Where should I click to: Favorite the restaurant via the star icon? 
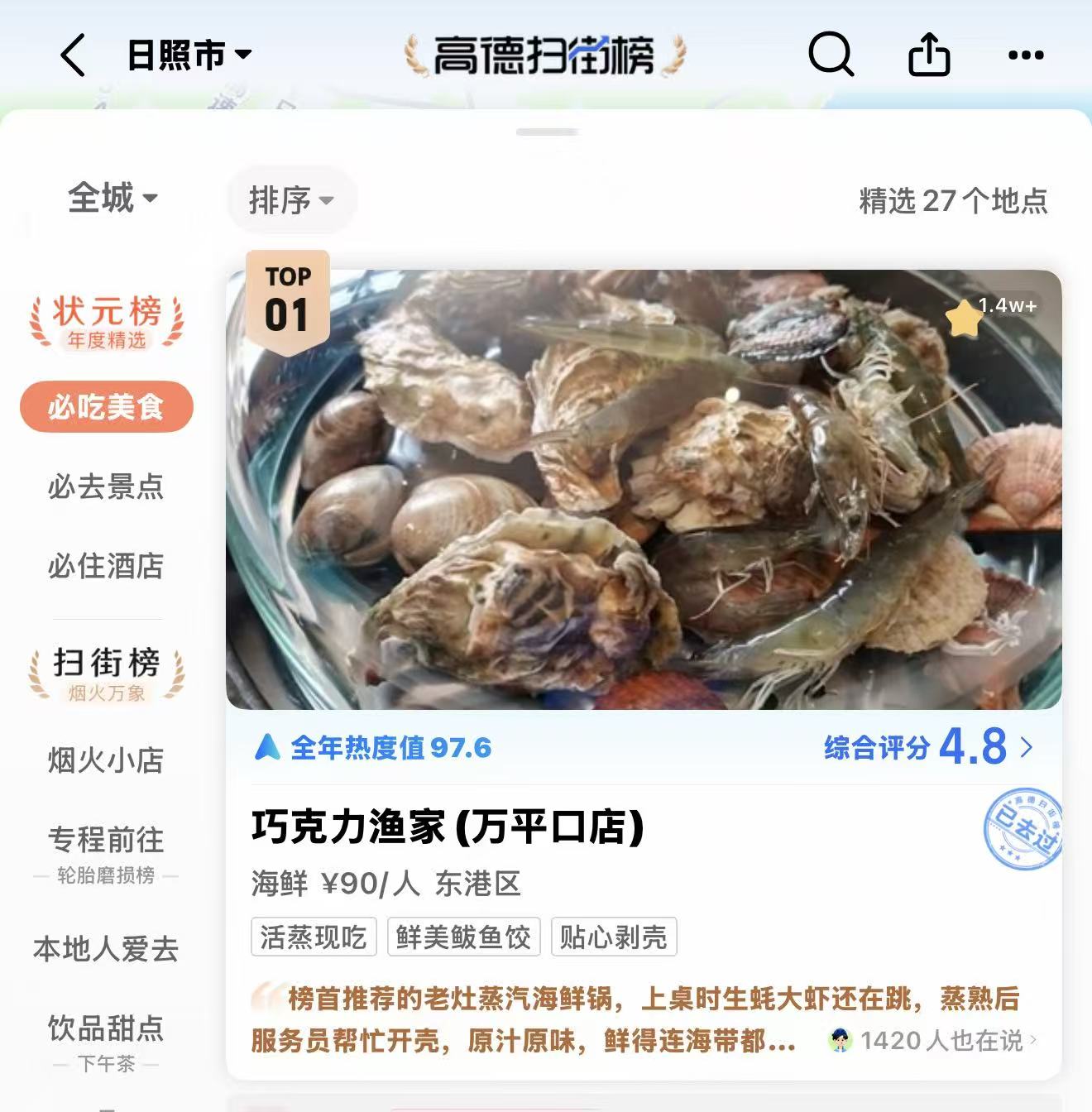pyautogui.click(x=964, y=319)
